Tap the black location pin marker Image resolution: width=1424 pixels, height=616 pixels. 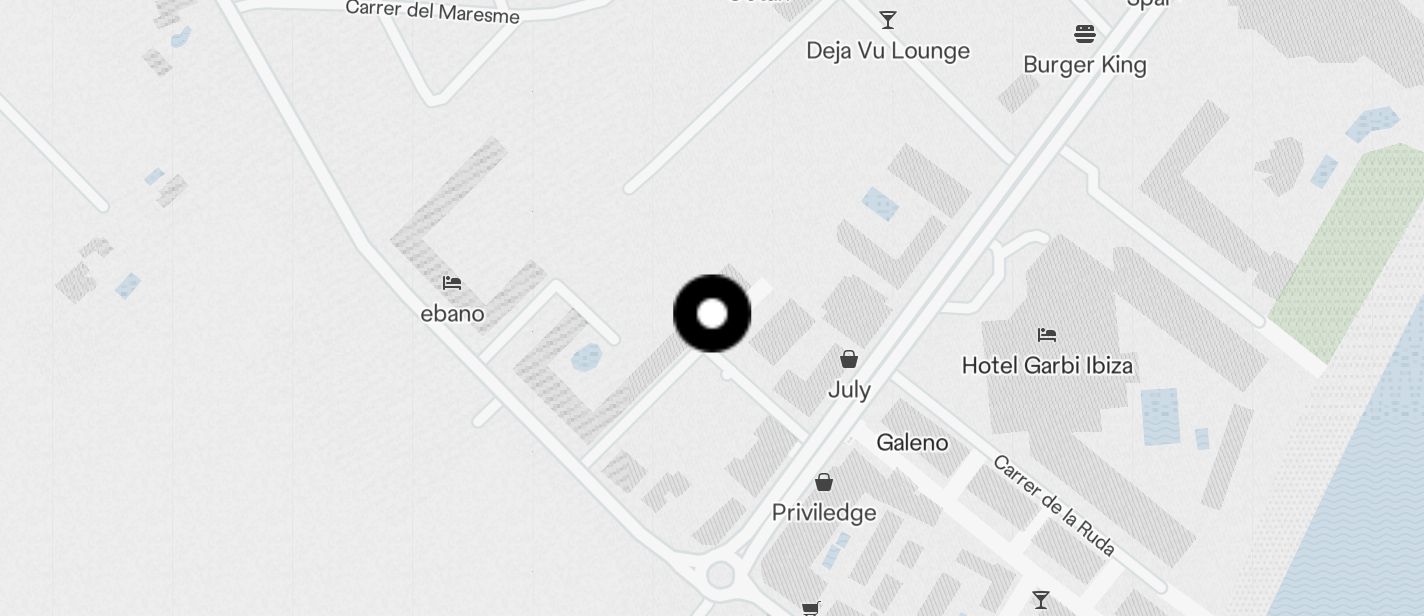[x=712, y=314]
